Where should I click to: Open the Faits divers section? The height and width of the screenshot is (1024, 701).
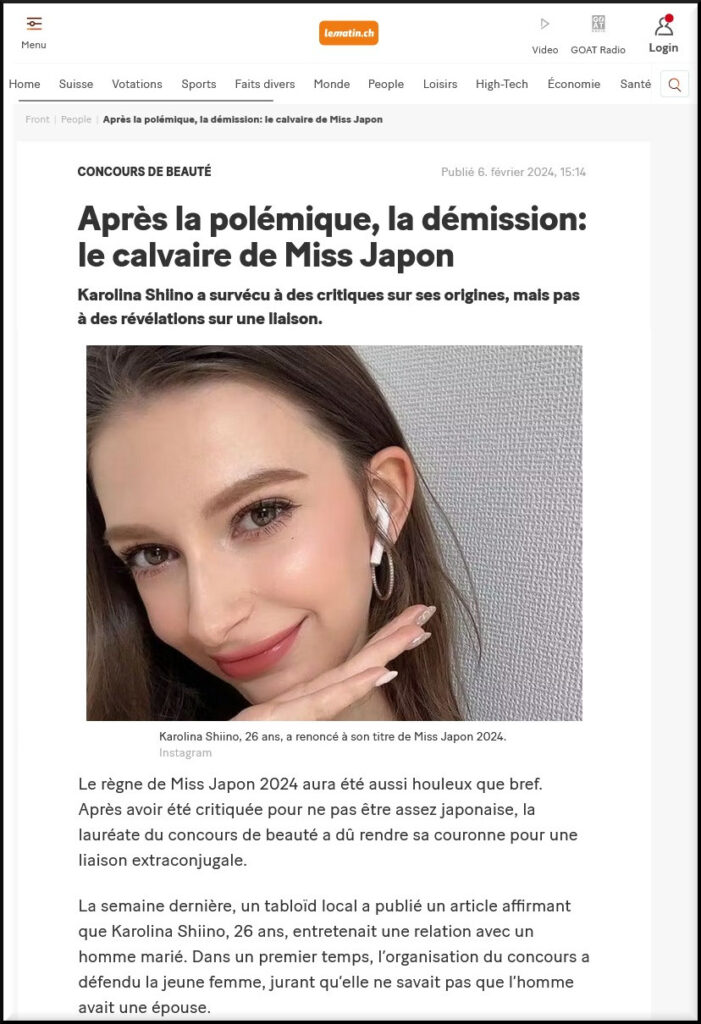click(265, 85)
